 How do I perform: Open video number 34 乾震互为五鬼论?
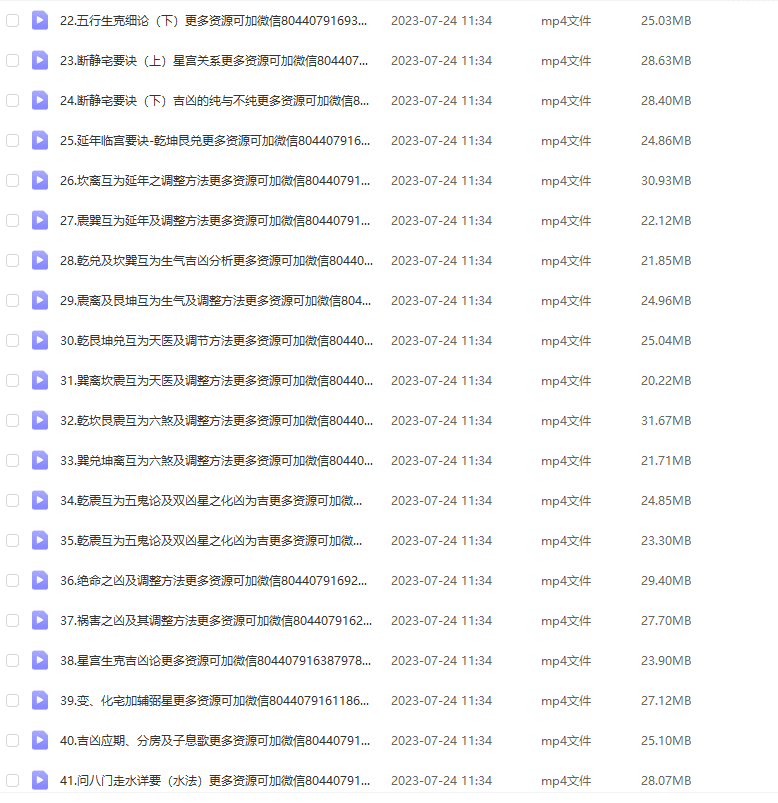point(213,500)
